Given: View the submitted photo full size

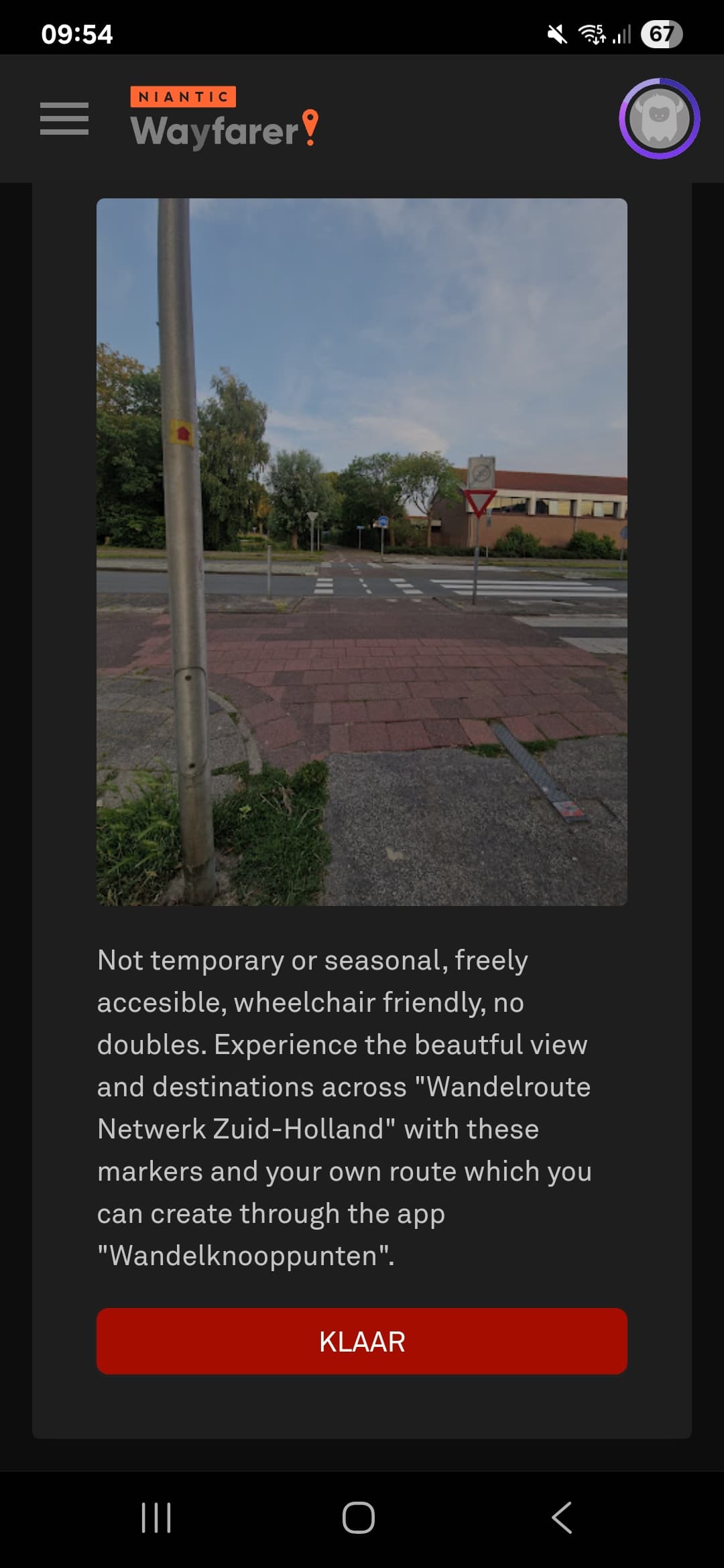Looking at the screenshot, I should 362,552.
